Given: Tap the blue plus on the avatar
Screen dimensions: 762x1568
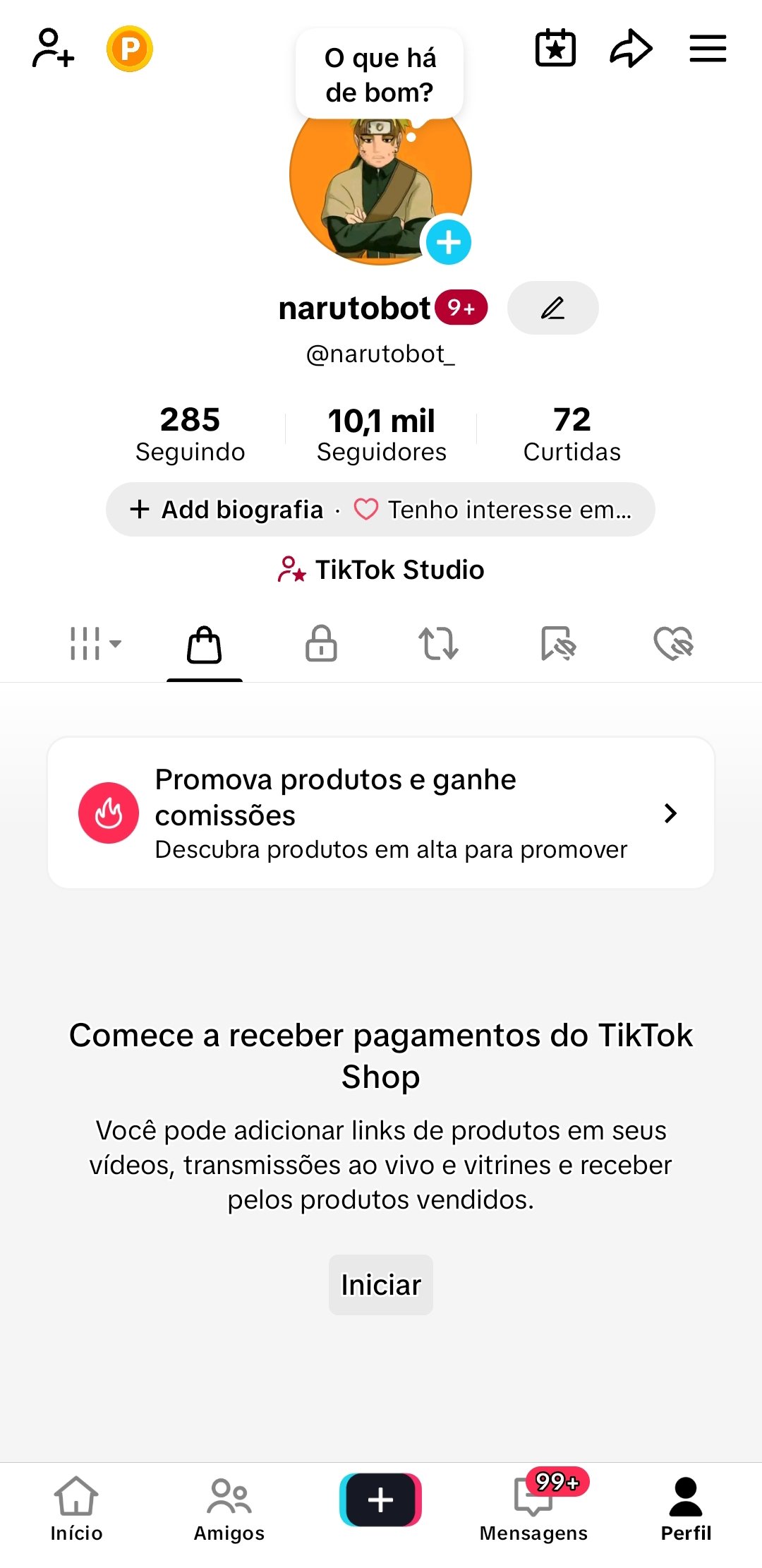Looking at the screenshot, I should (448, 242).
